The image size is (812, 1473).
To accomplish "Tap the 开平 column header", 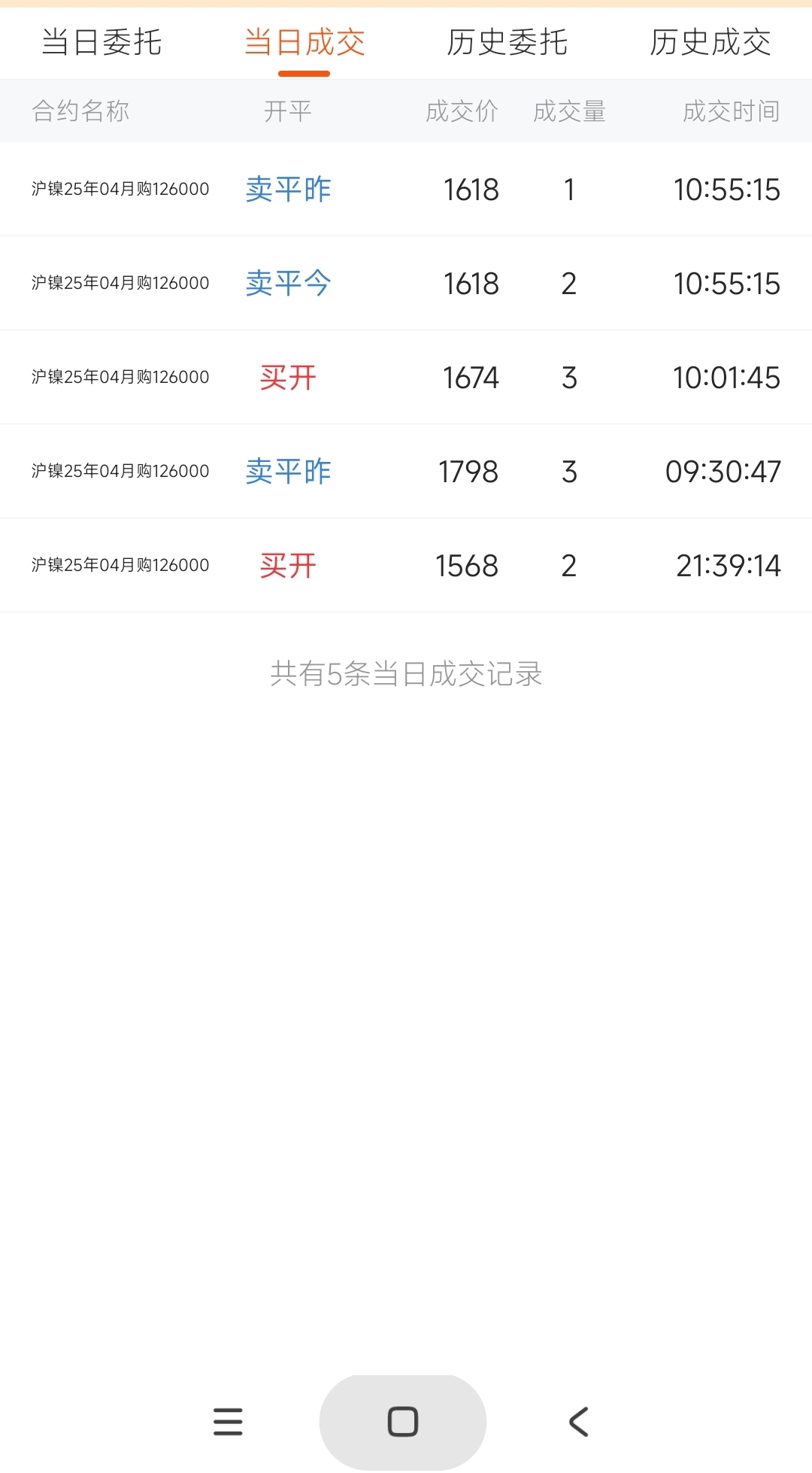I will click(288, 111).
